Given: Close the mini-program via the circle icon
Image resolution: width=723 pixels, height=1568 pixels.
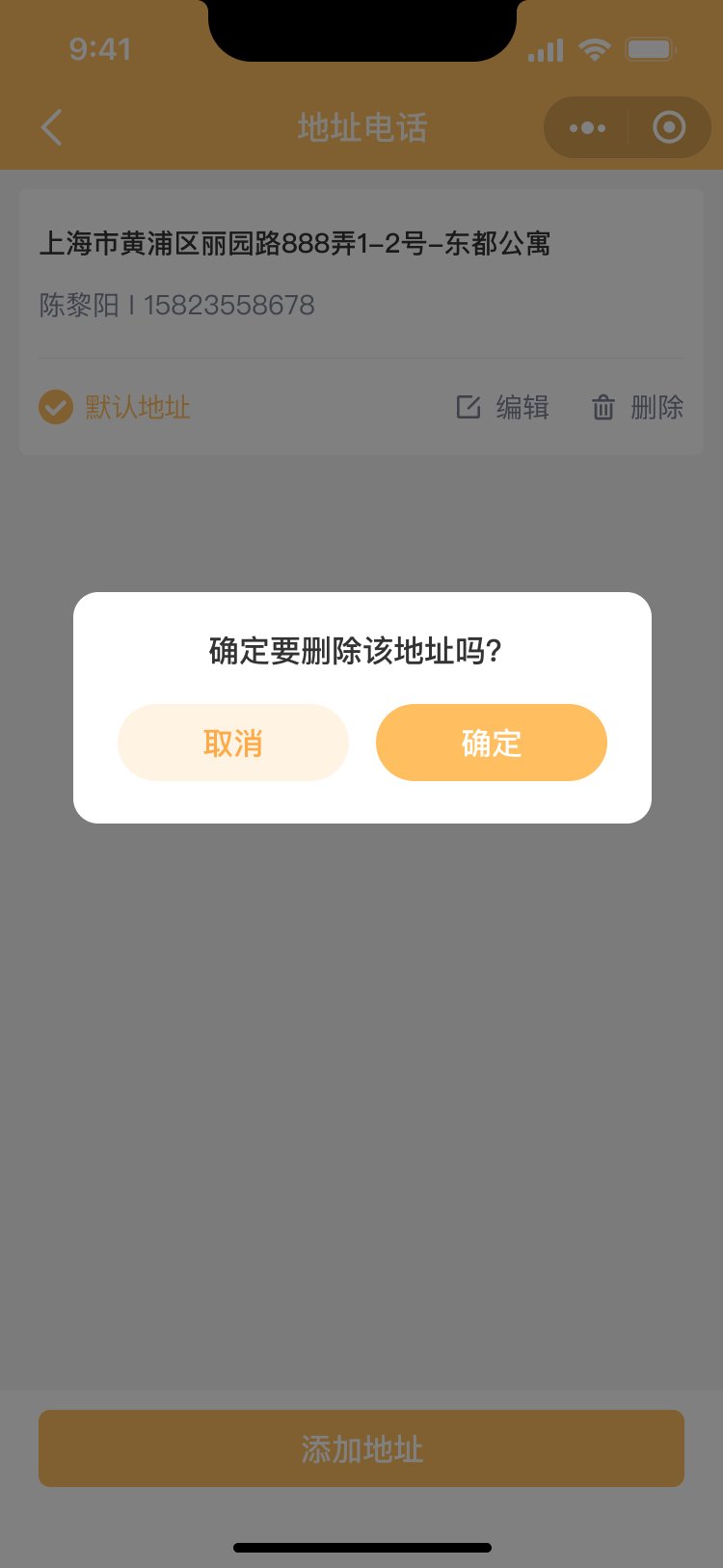Looking at the screenshot, I should point(669,127).
